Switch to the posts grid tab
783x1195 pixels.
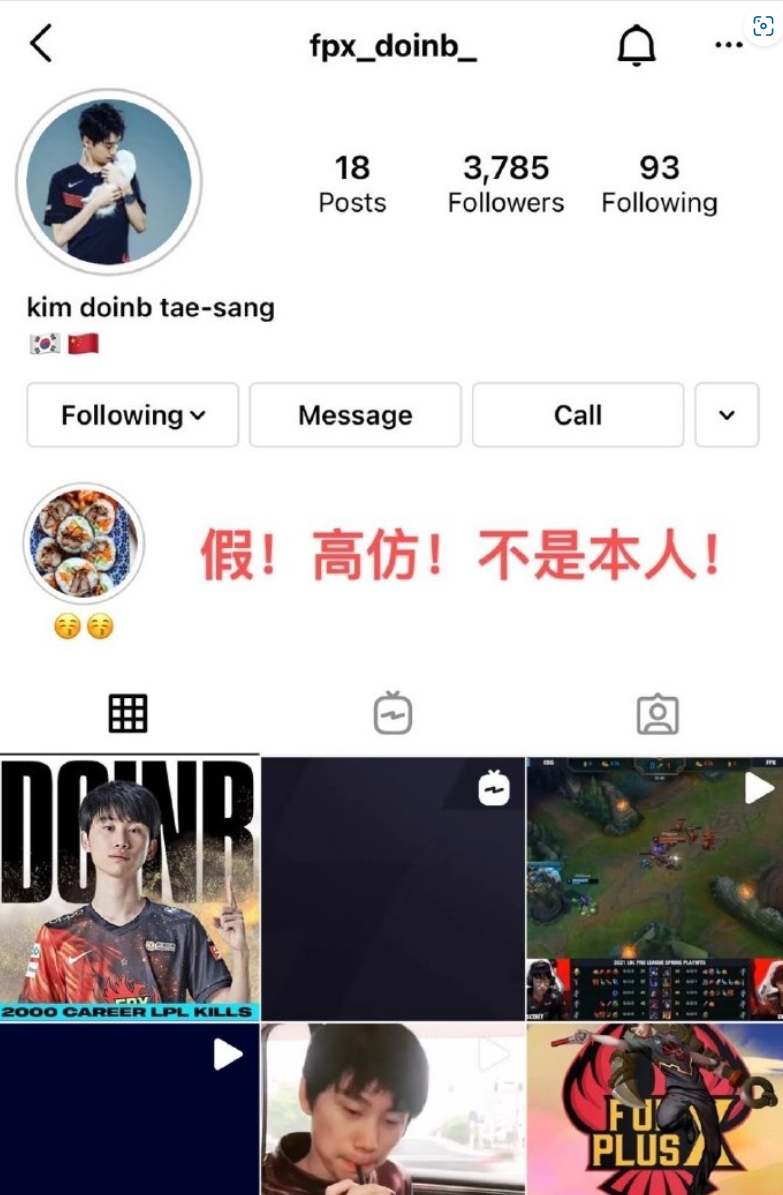[x=128, y=713]
